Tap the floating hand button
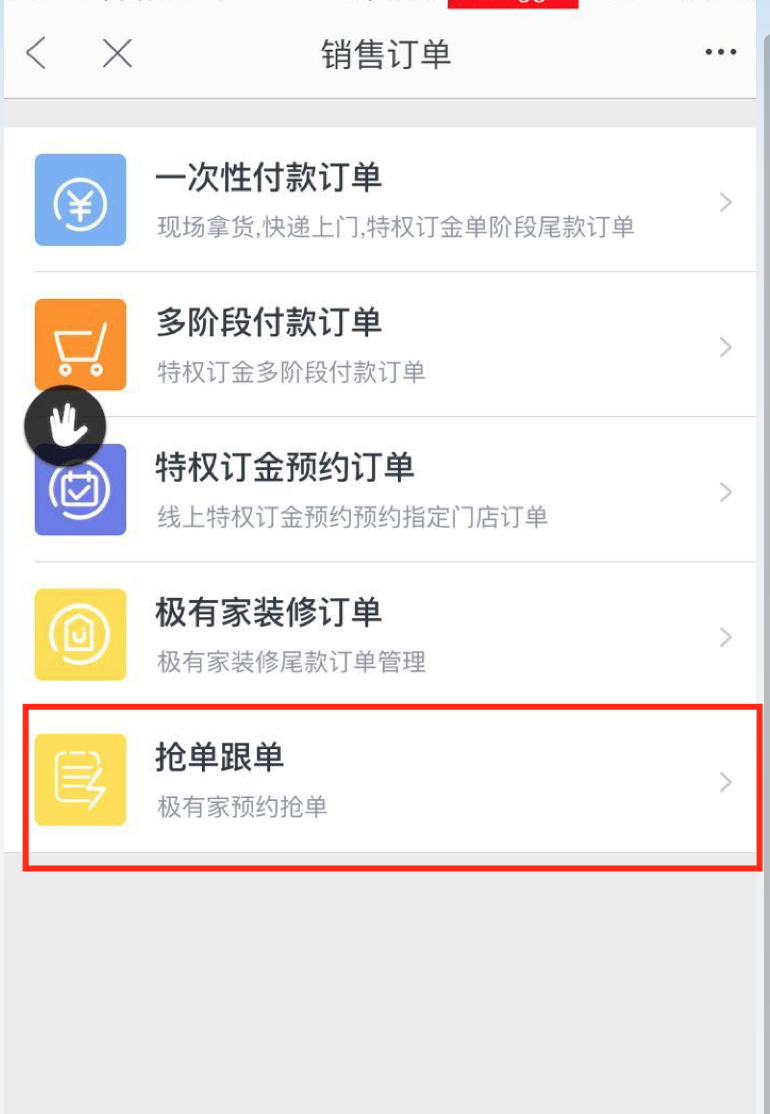 (x=65, y=425)
